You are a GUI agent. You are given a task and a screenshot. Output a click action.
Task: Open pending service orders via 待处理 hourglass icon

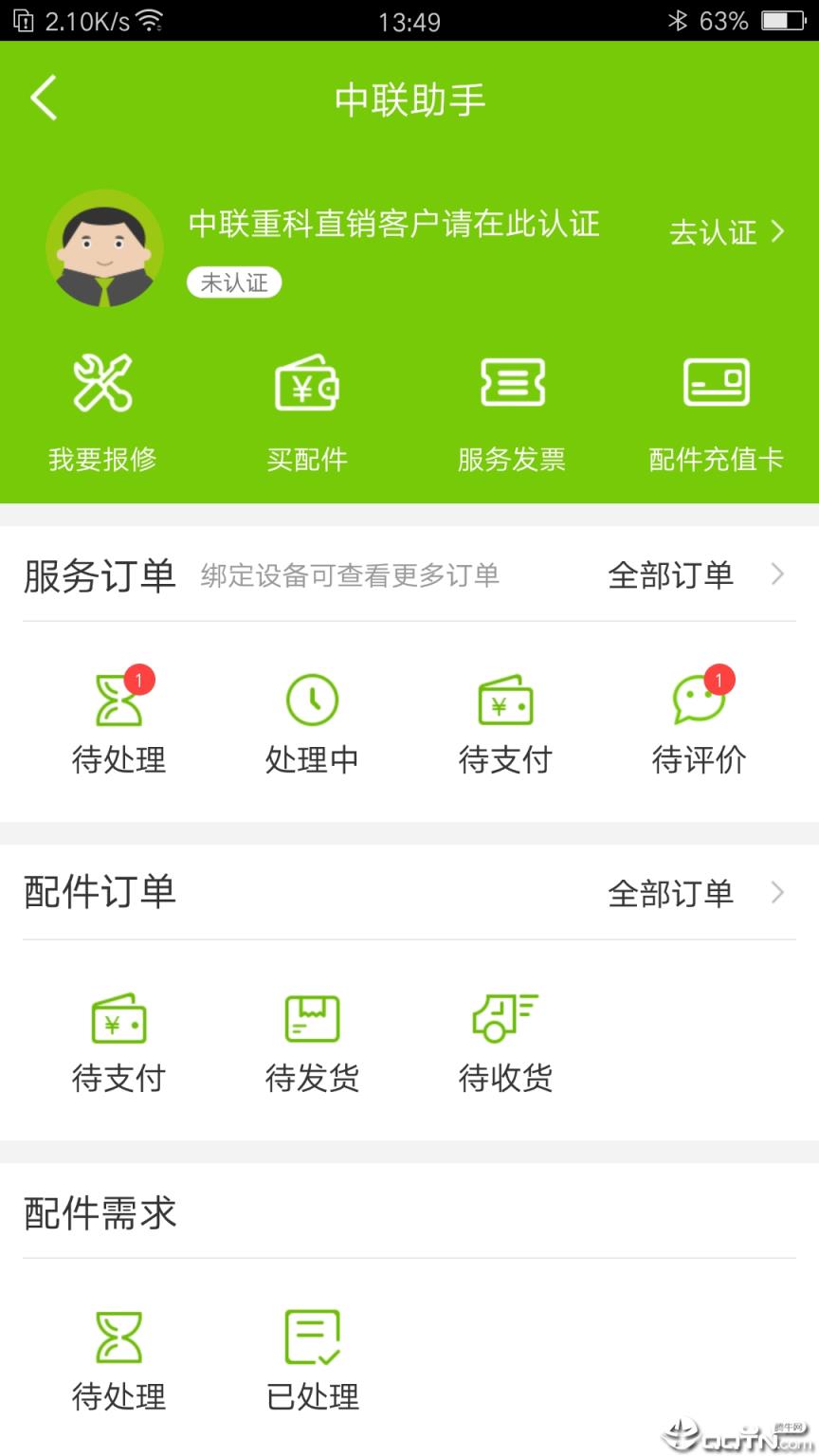tap(119, 700)
